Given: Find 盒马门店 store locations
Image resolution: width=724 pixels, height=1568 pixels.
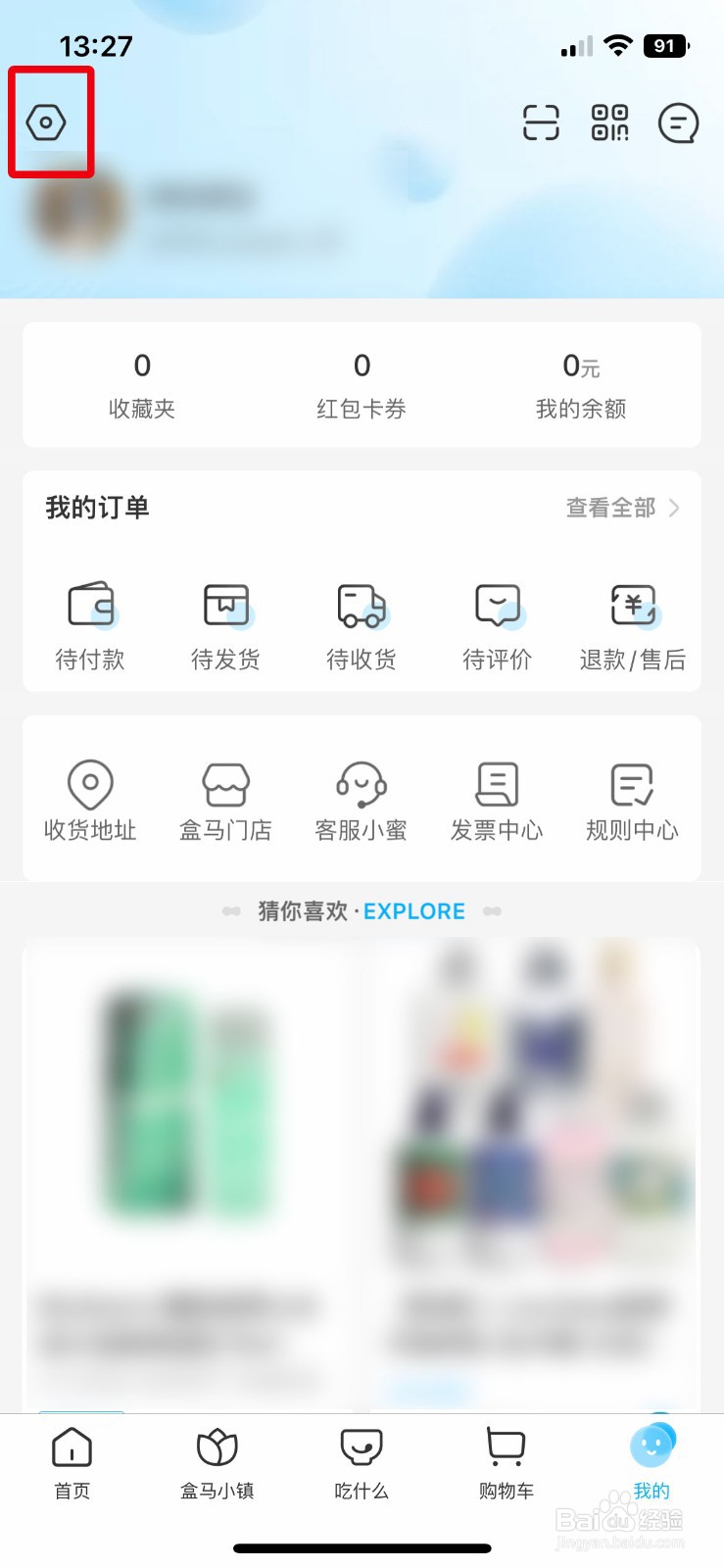Looking at the screenshot, I should [225, 800].
